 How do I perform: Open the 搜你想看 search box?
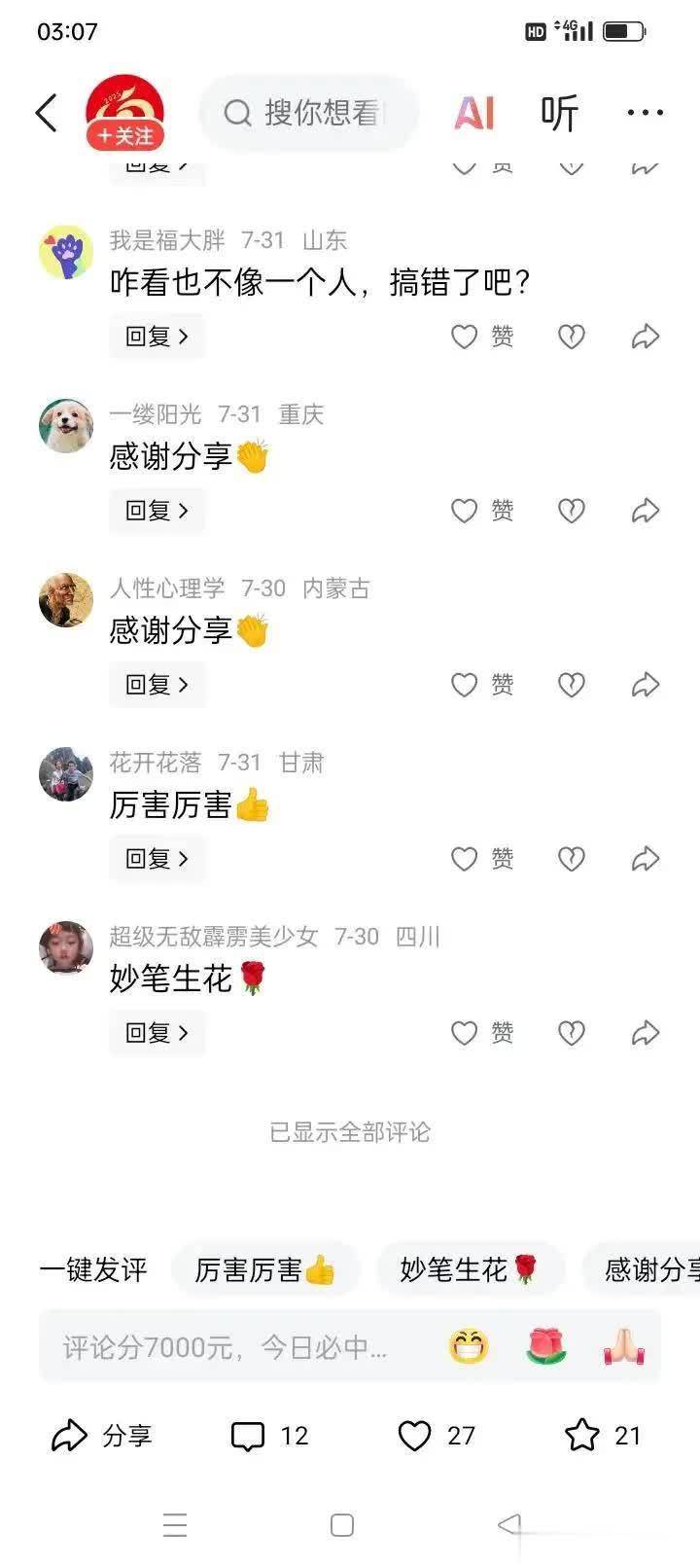[x=309, y=113]
